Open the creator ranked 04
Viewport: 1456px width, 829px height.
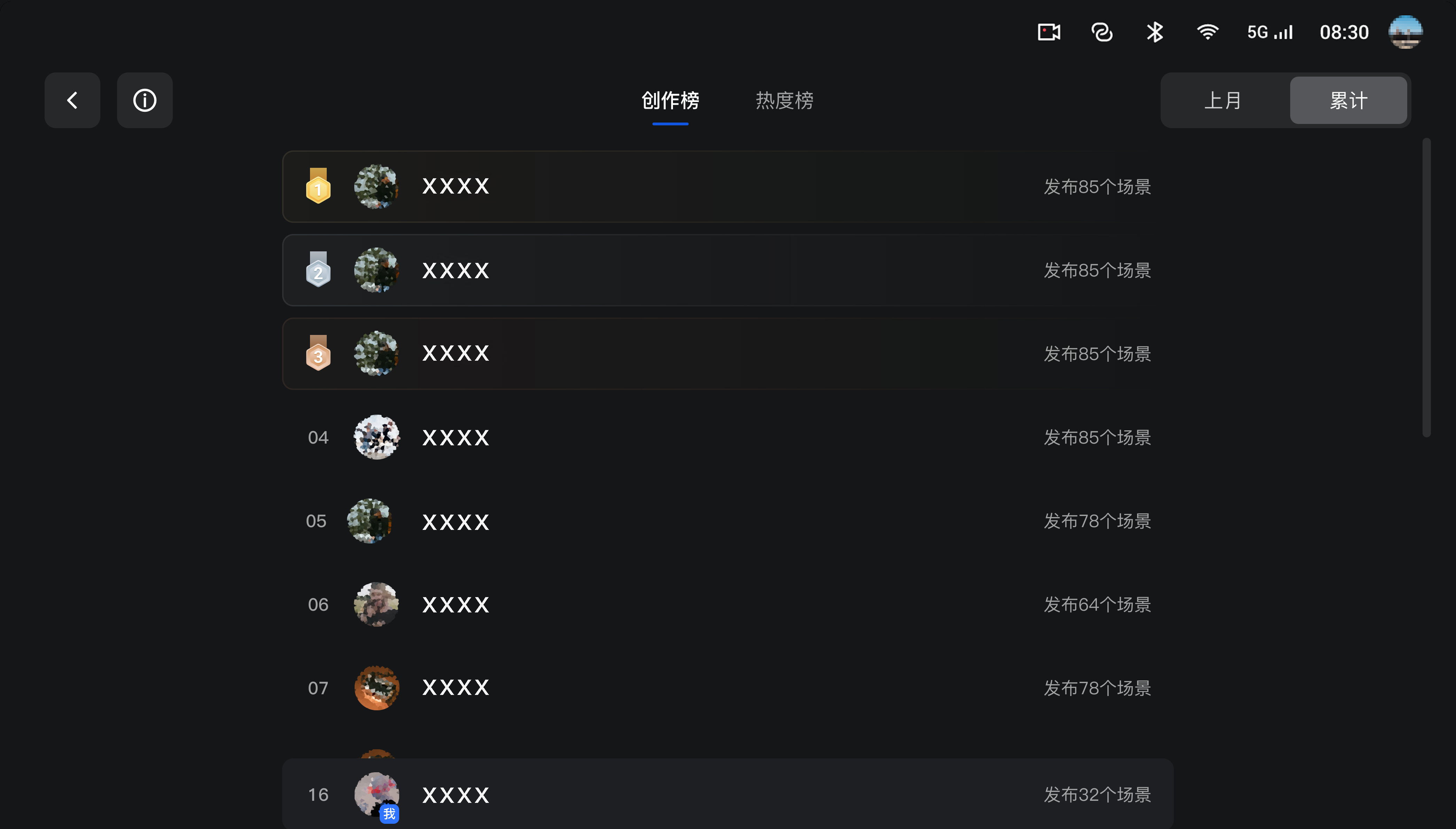[727, 437]
